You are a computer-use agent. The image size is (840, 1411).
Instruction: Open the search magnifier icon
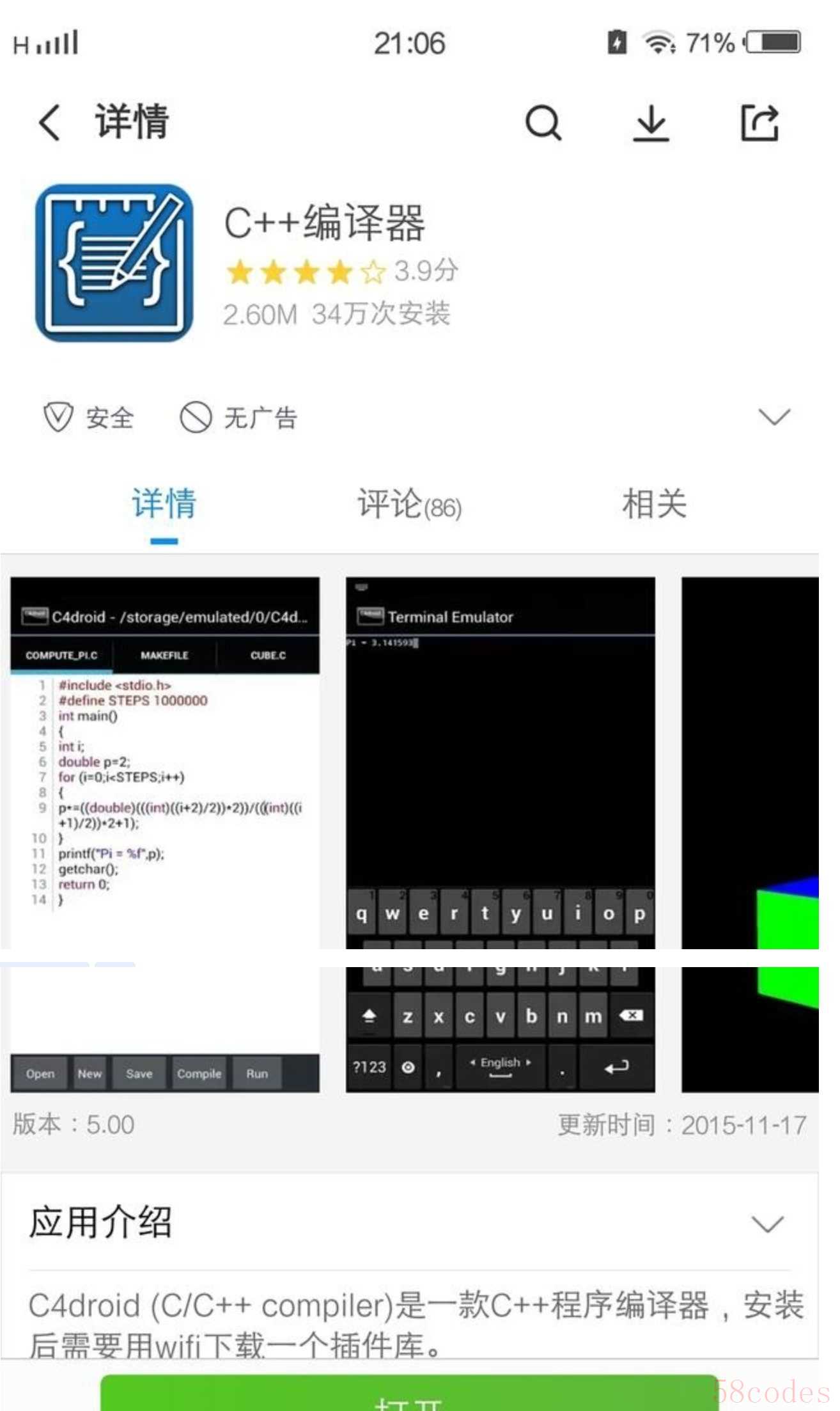tap(543, 122)
